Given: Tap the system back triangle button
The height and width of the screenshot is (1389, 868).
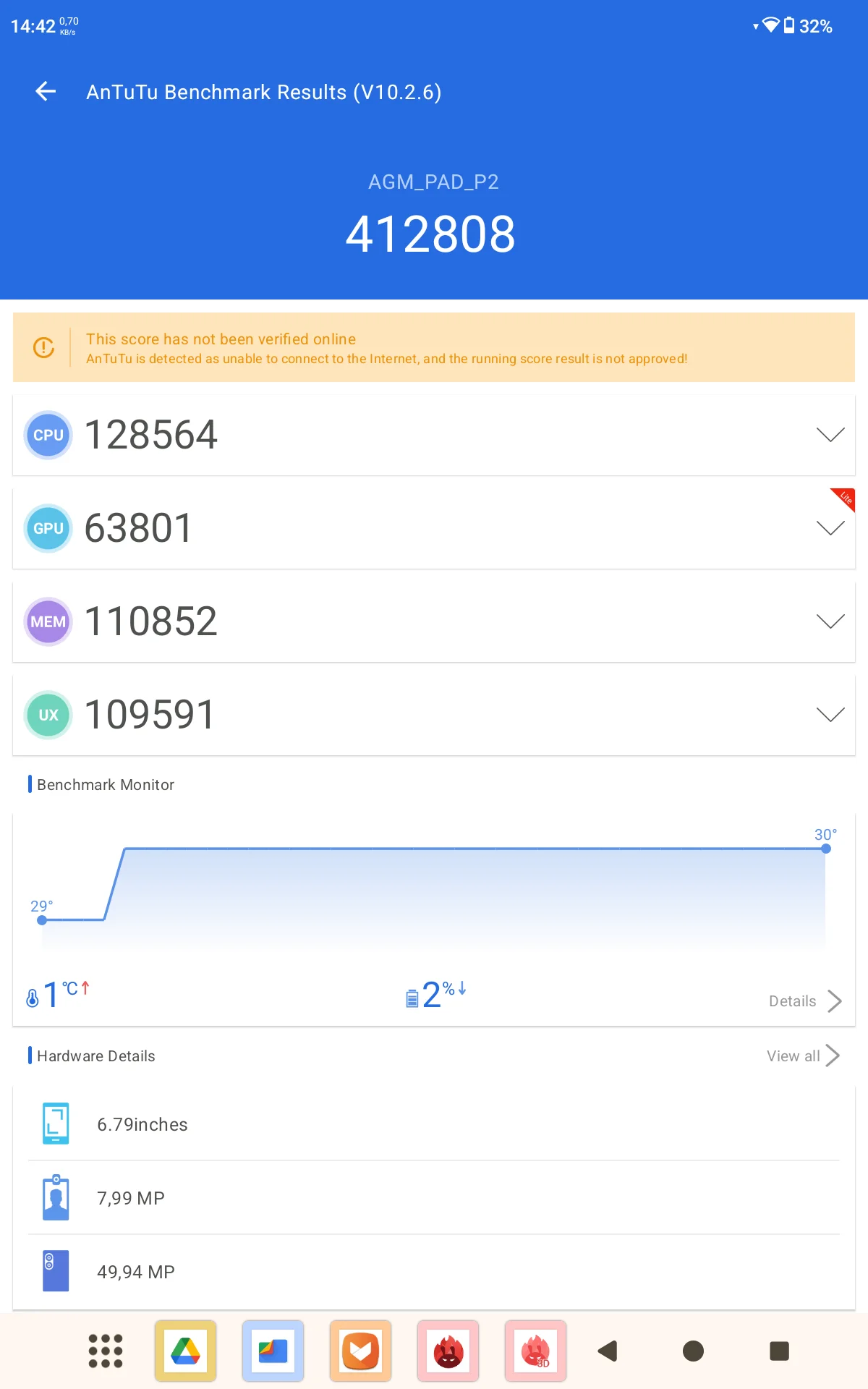Looking at the screenshot, I should (x=608, y=1351).
